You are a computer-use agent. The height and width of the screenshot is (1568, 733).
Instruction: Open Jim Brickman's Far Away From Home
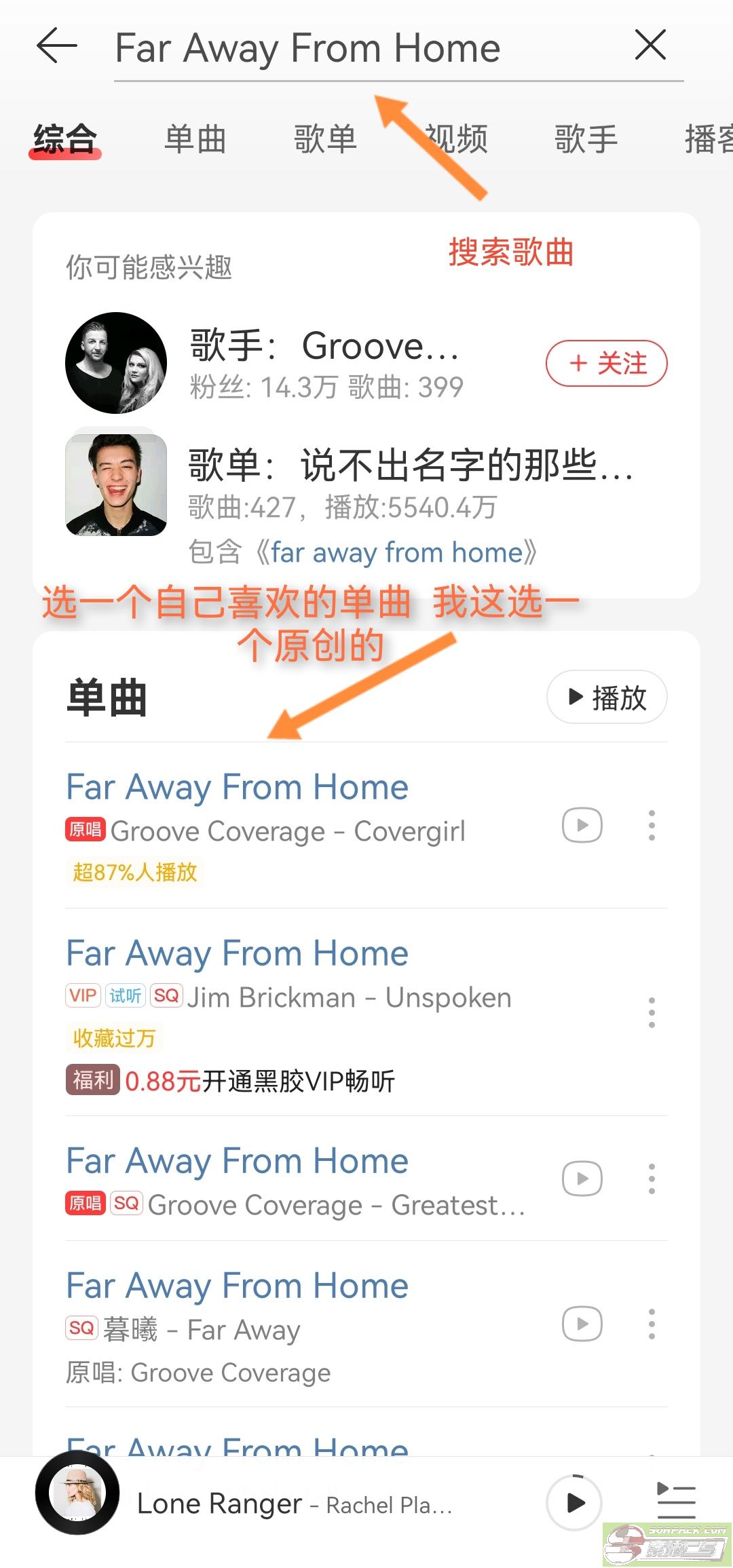[238, 955]
